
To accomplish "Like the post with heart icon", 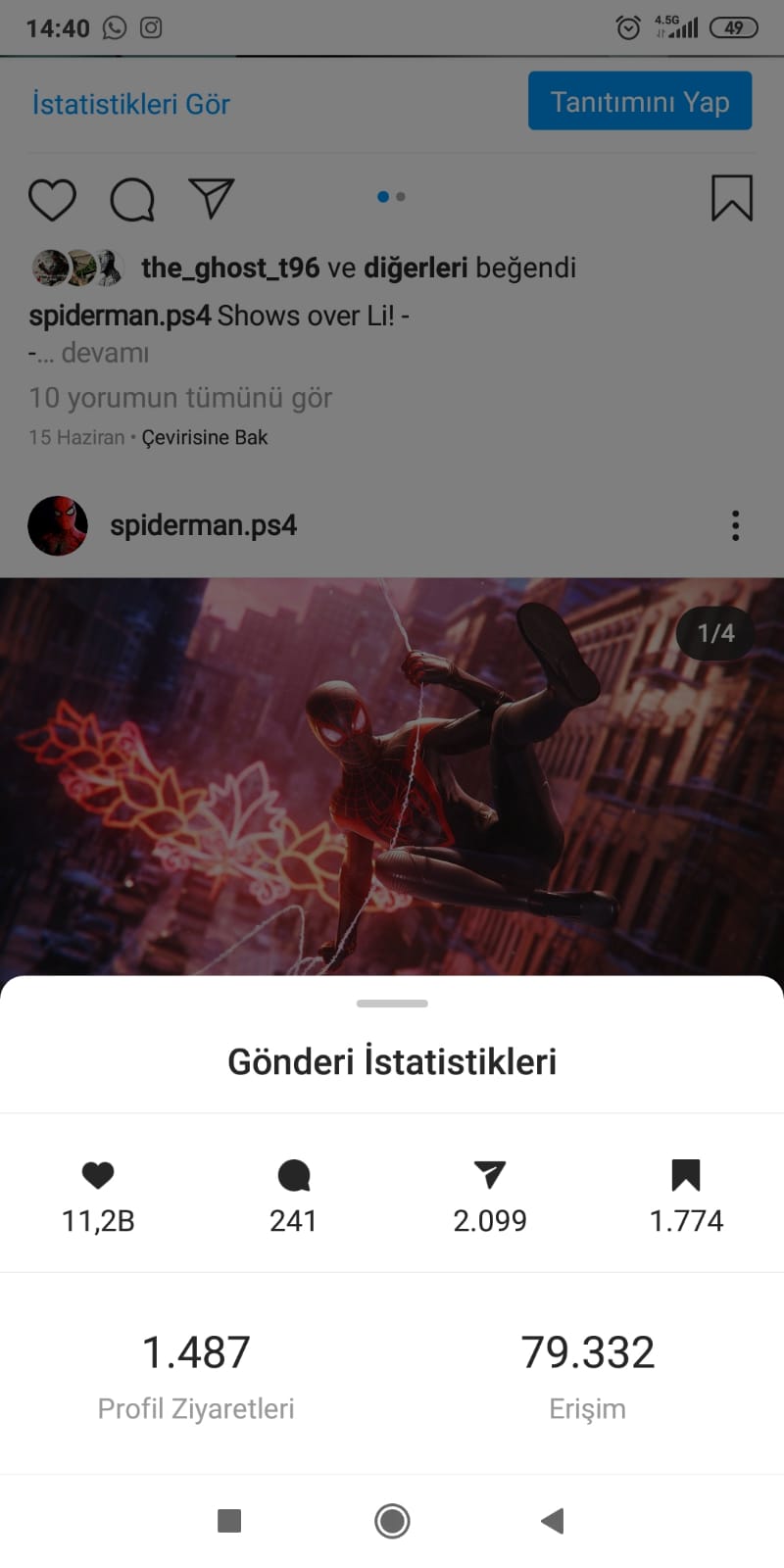I will (x=52, y=199).
